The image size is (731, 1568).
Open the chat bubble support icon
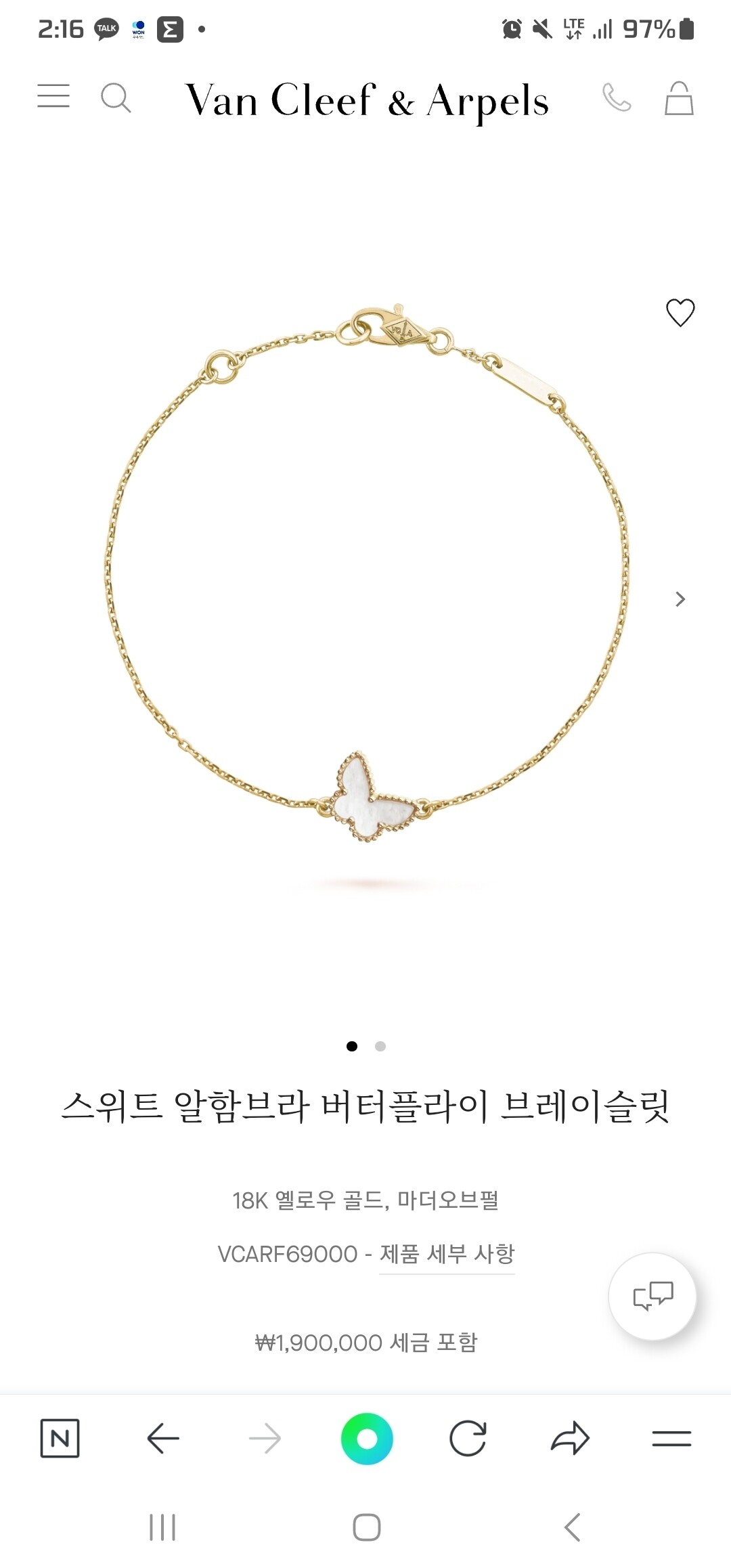652,1297
